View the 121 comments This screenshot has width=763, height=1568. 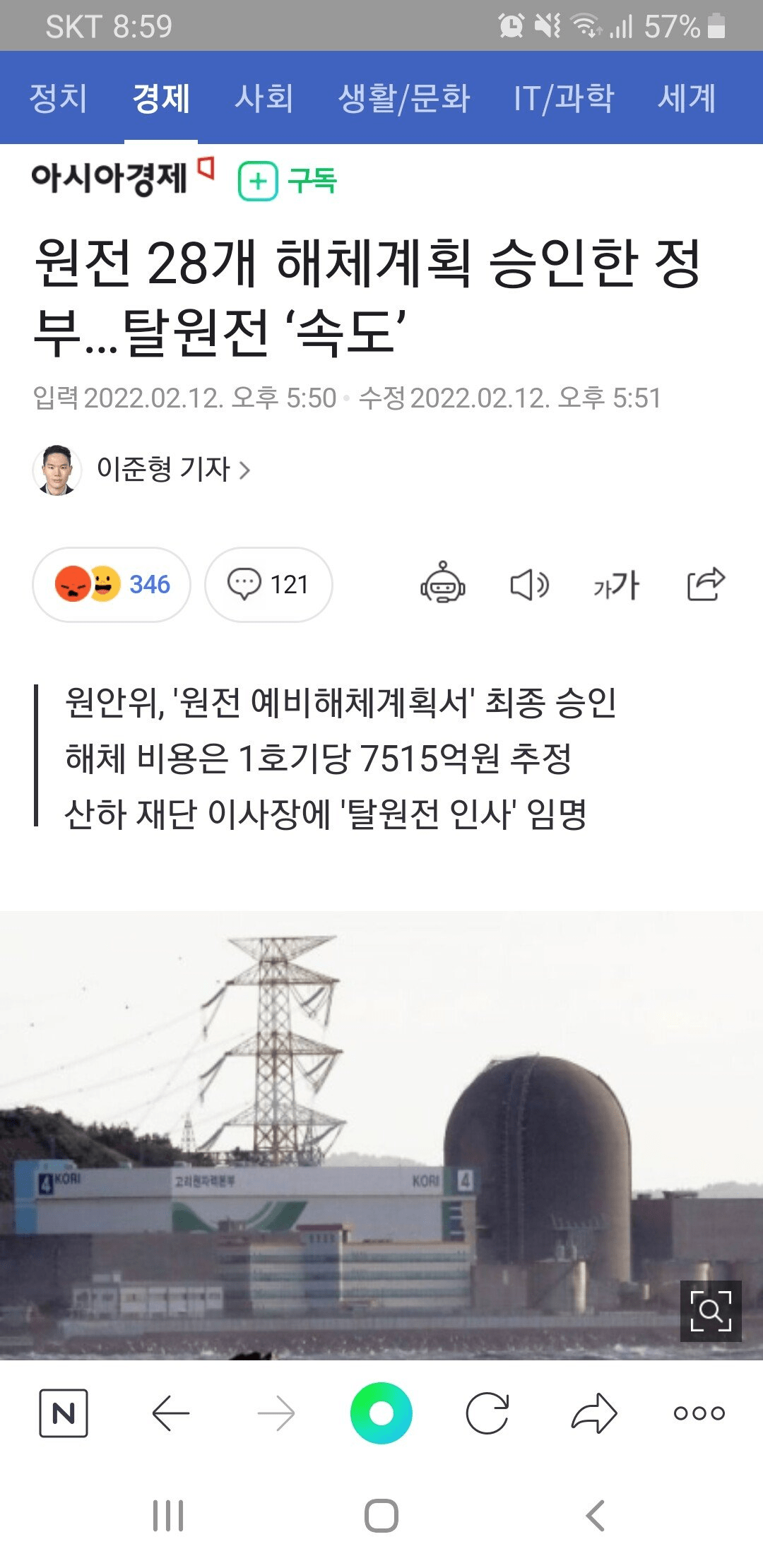tap(268, 585)
